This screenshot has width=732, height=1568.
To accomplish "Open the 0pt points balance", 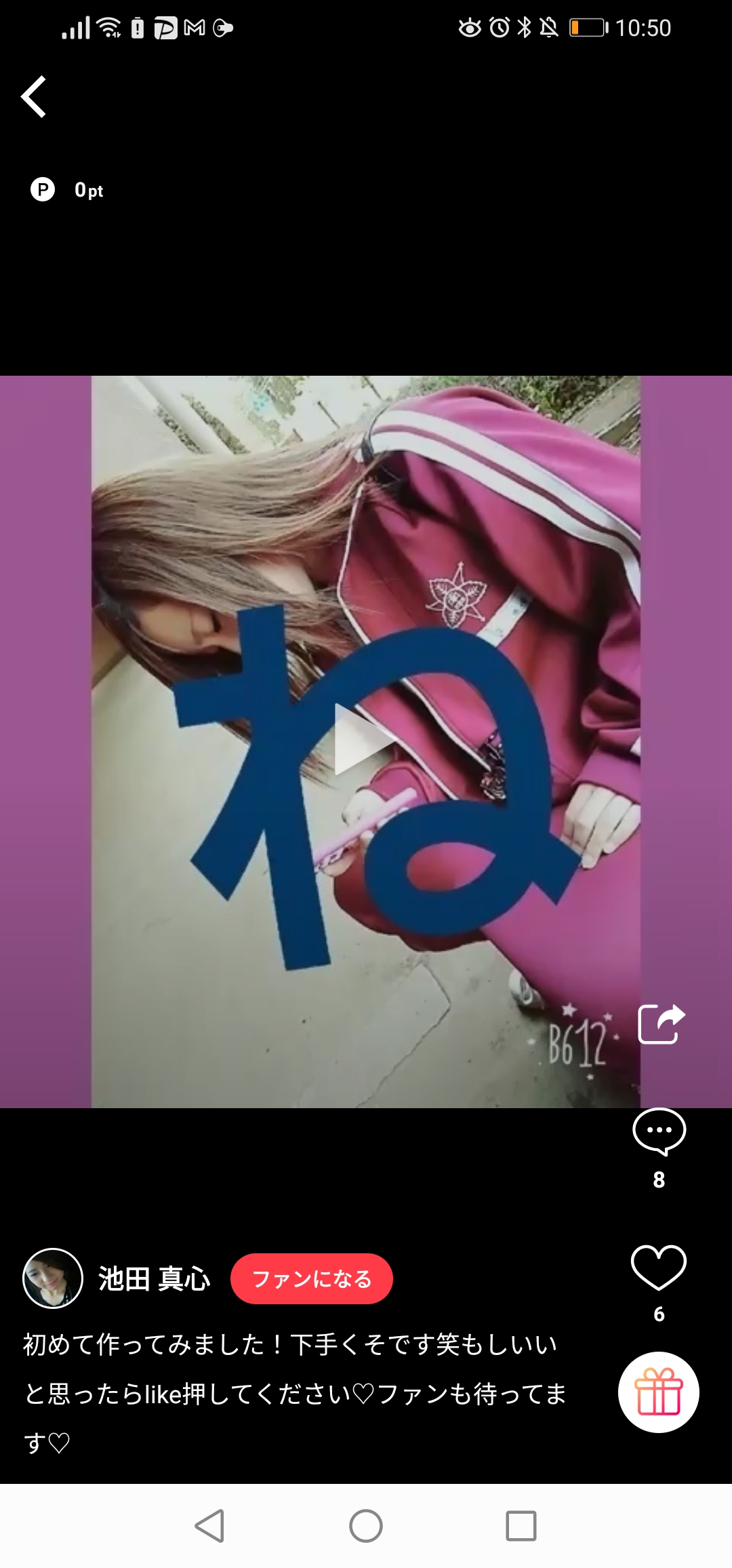I will [68, 190].
